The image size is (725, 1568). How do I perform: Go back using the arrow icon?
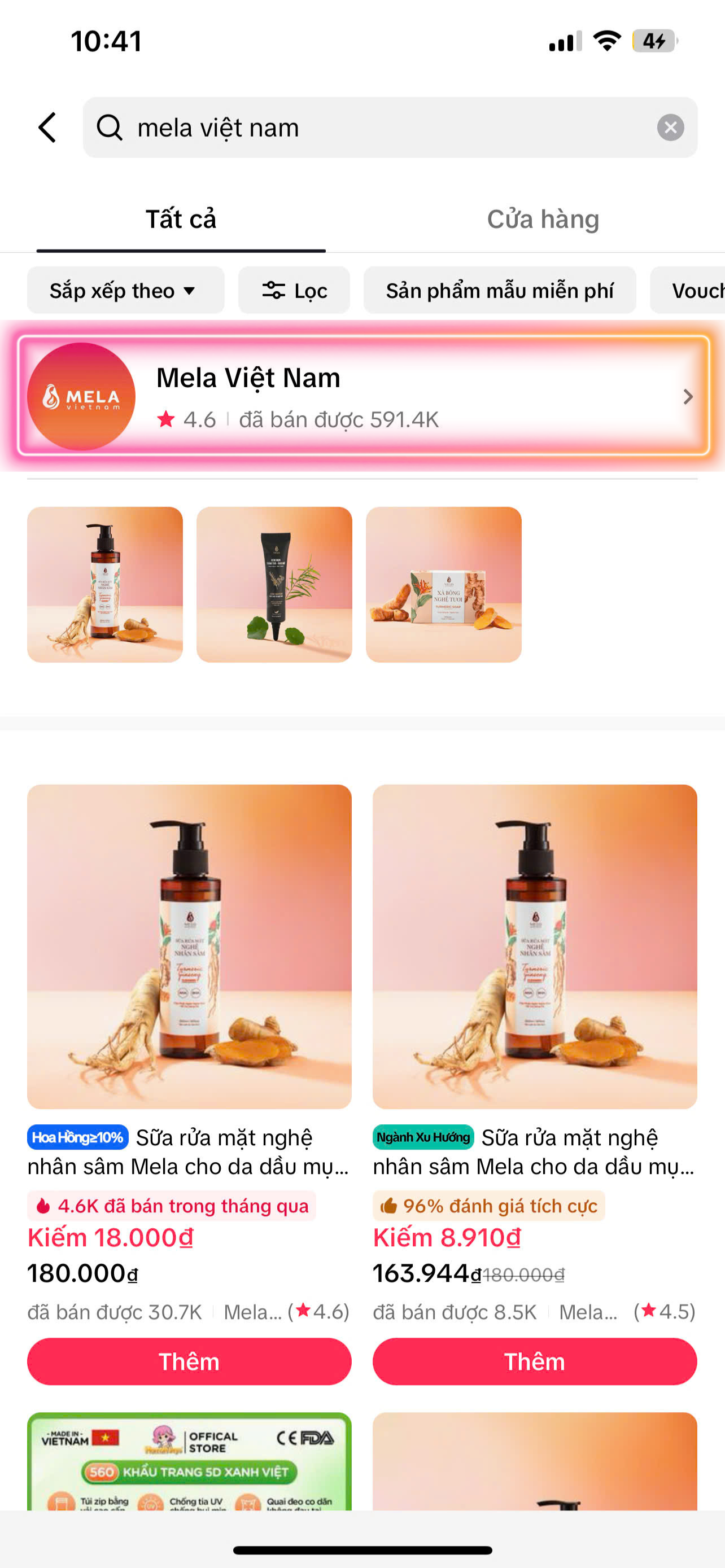tap(47, 127)
